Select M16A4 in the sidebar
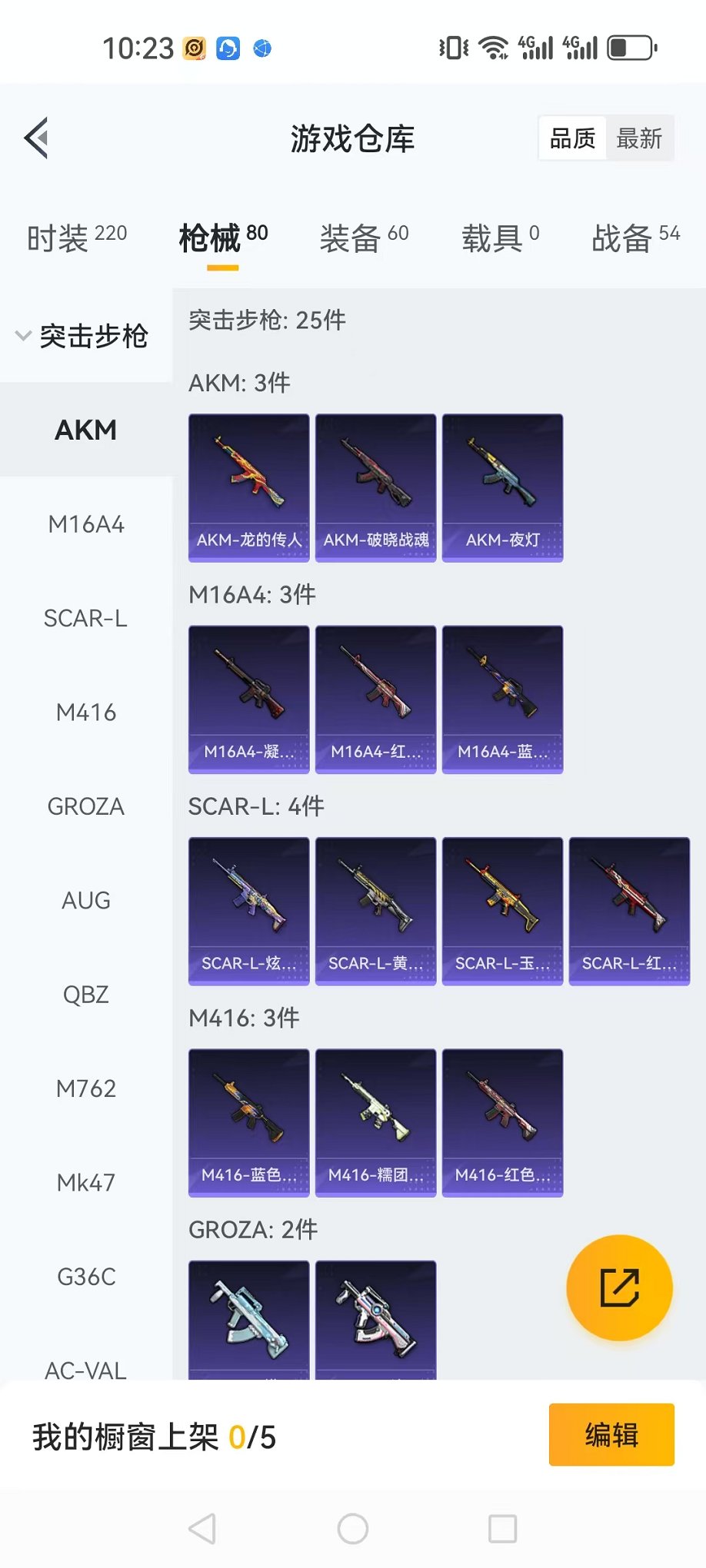Screen dimensions: 706x1568 click(86, 525)
